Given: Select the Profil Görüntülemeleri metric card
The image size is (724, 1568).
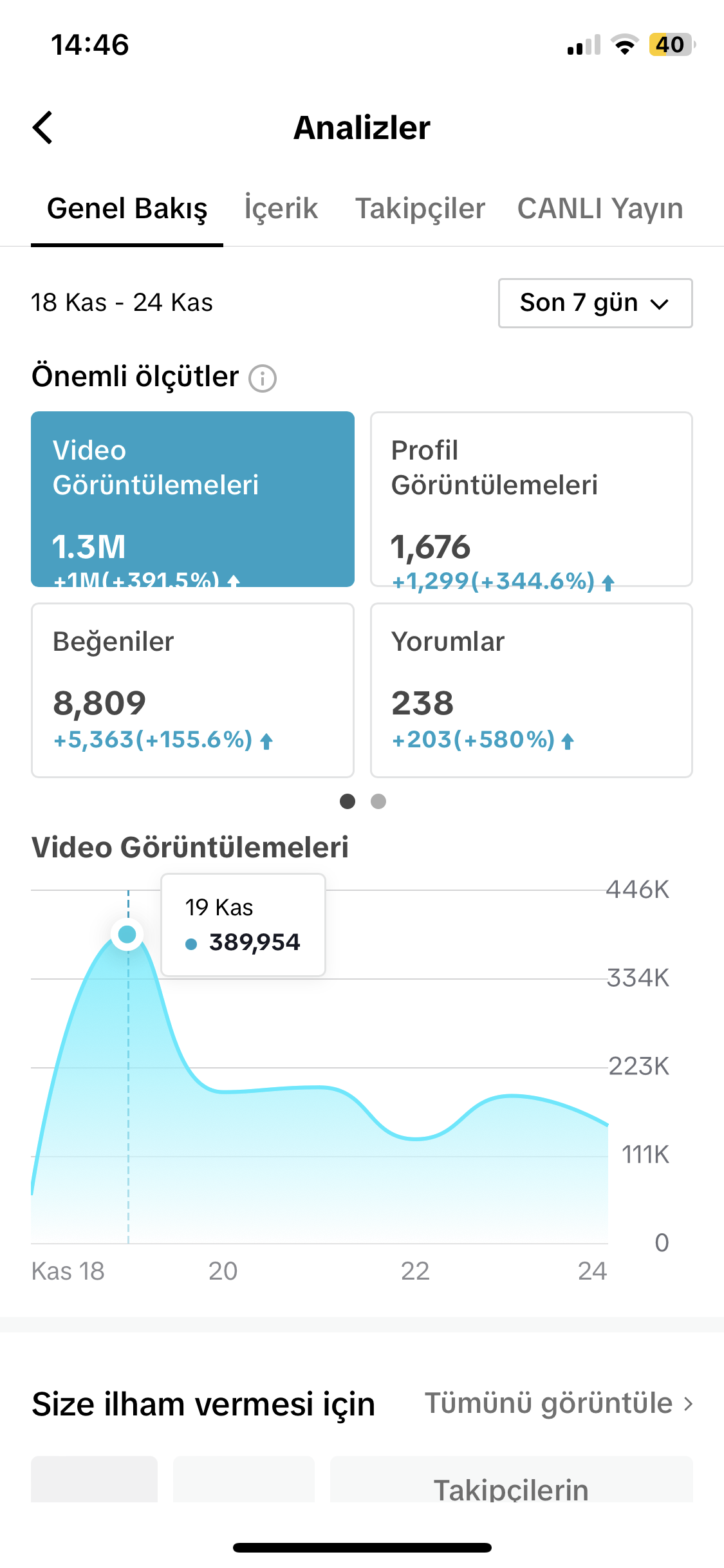Looking at the screenshot, I should (531, 499).
